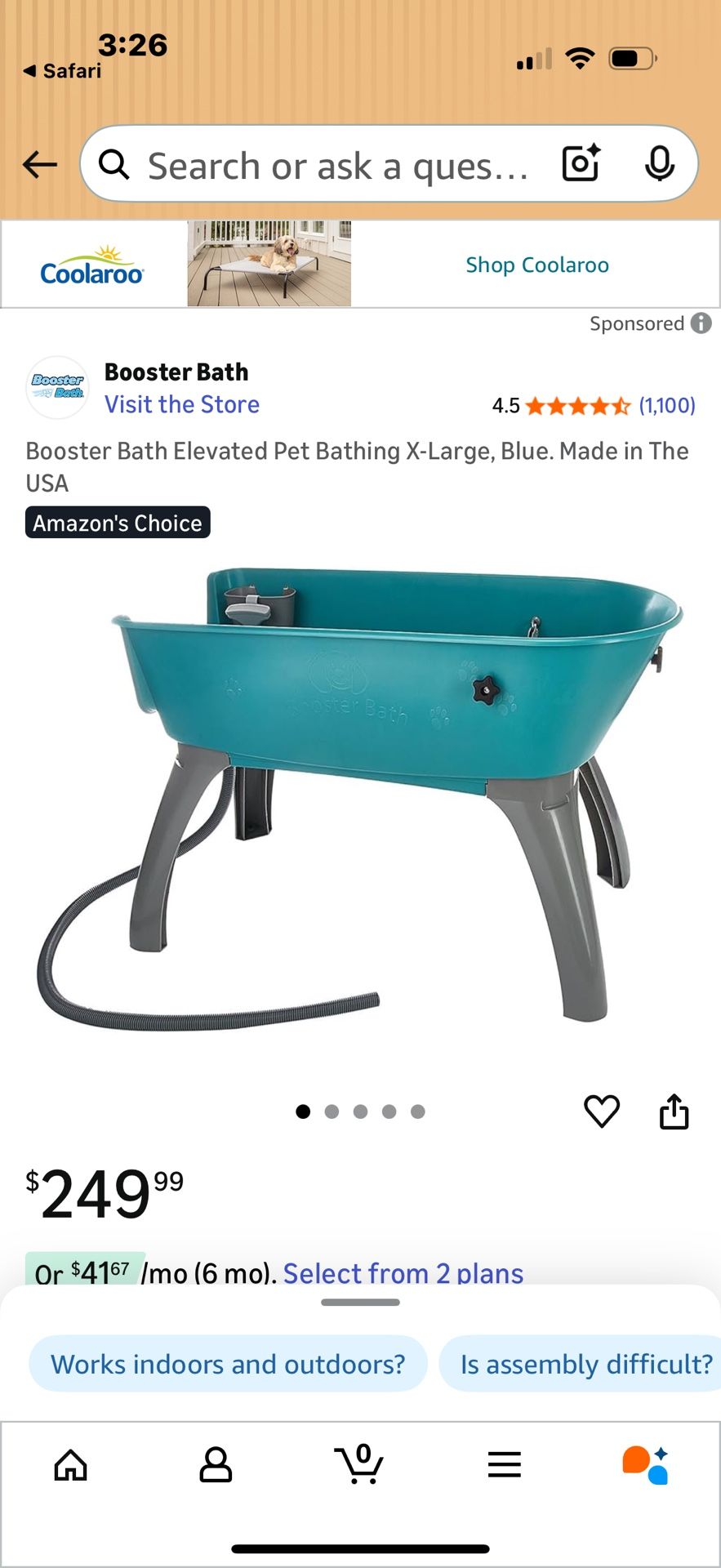Open the account profile tab
The image size is (721, 1568).
216,1465
